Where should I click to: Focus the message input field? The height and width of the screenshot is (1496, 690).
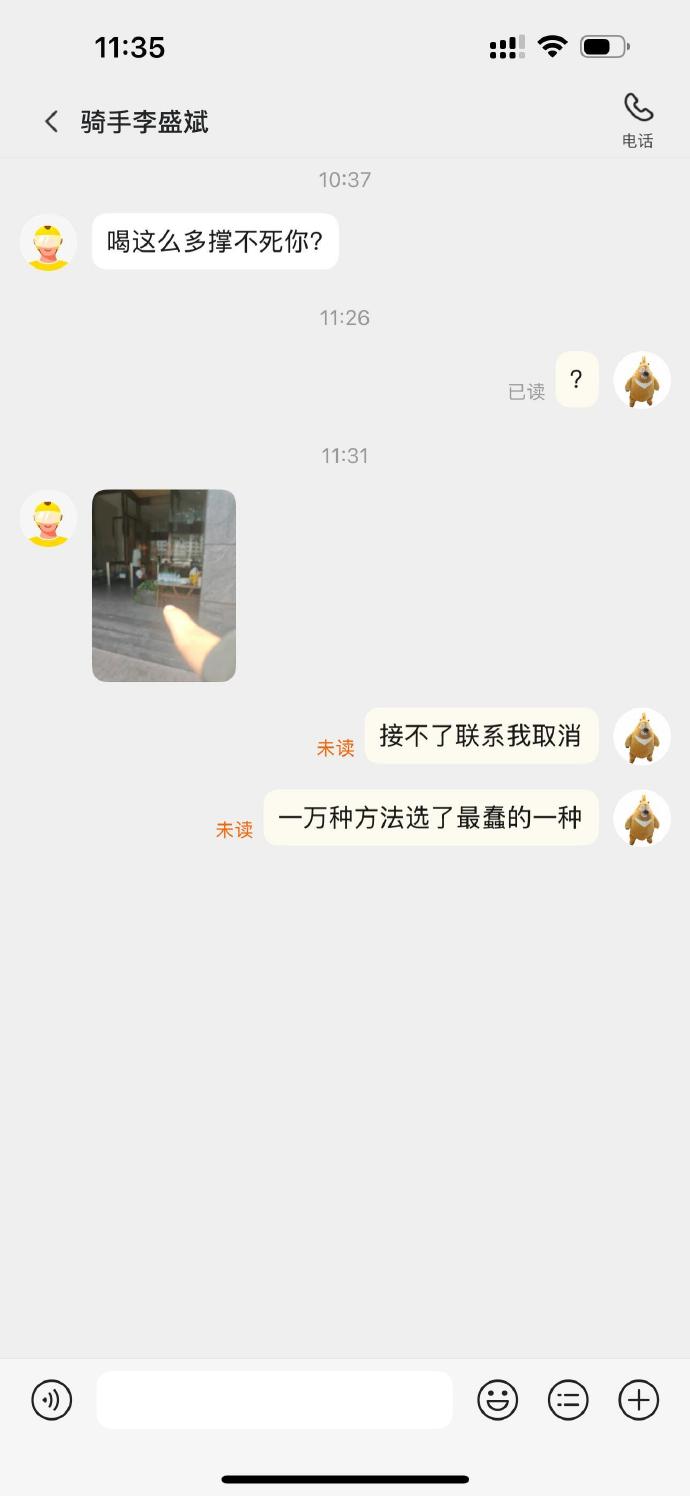[274, 1400]
